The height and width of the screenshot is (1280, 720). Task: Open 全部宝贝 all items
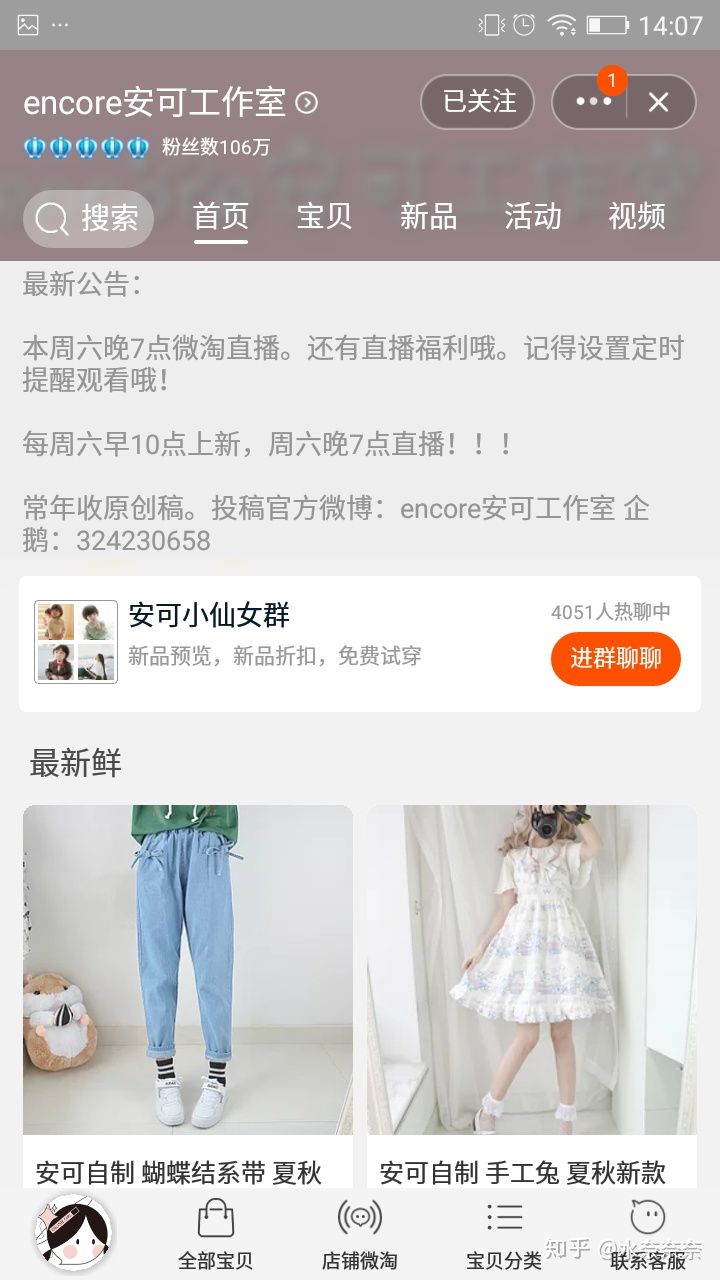click(216, 1234)
